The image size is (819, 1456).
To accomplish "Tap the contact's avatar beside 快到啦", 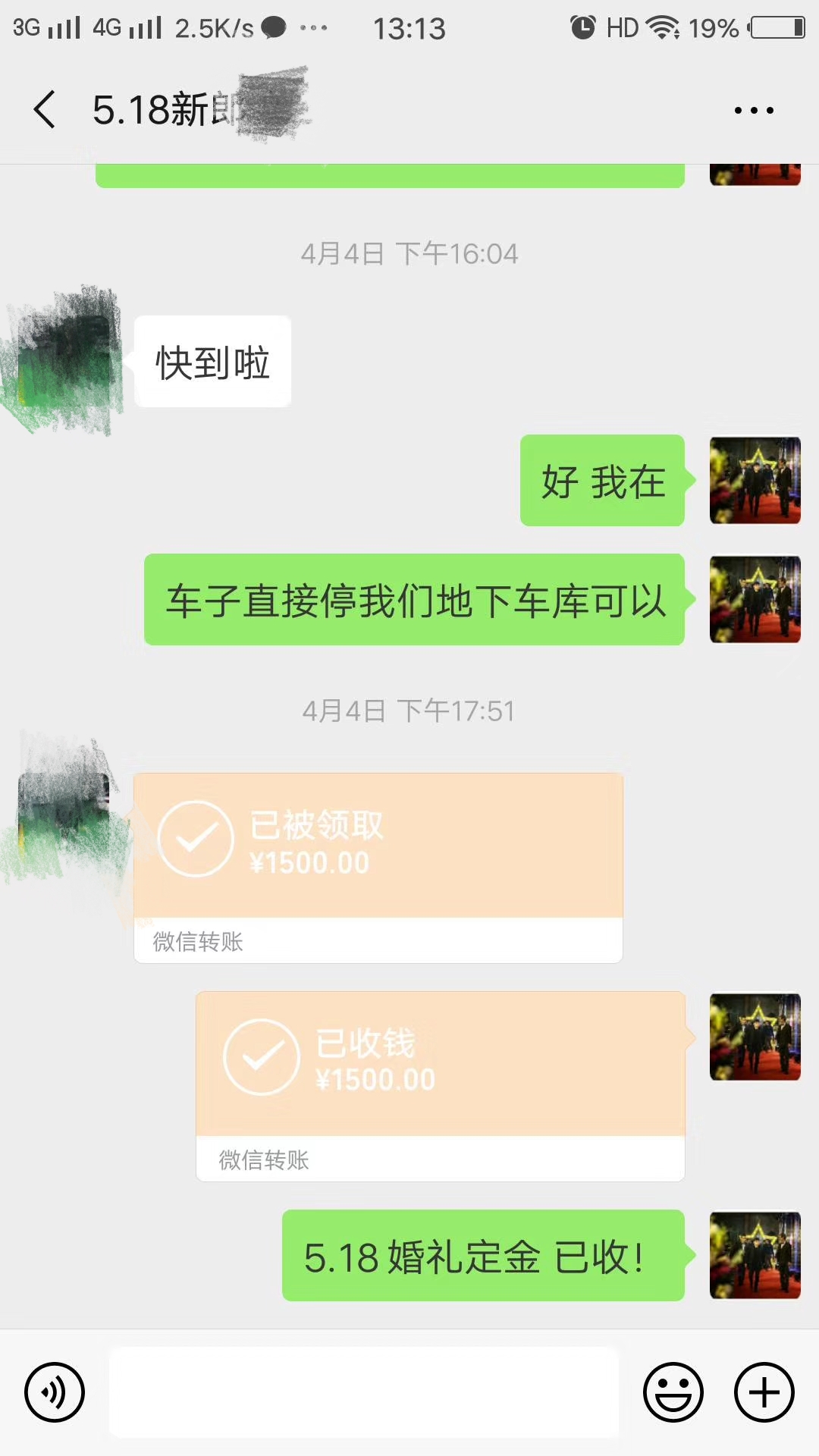I will 64,361.
